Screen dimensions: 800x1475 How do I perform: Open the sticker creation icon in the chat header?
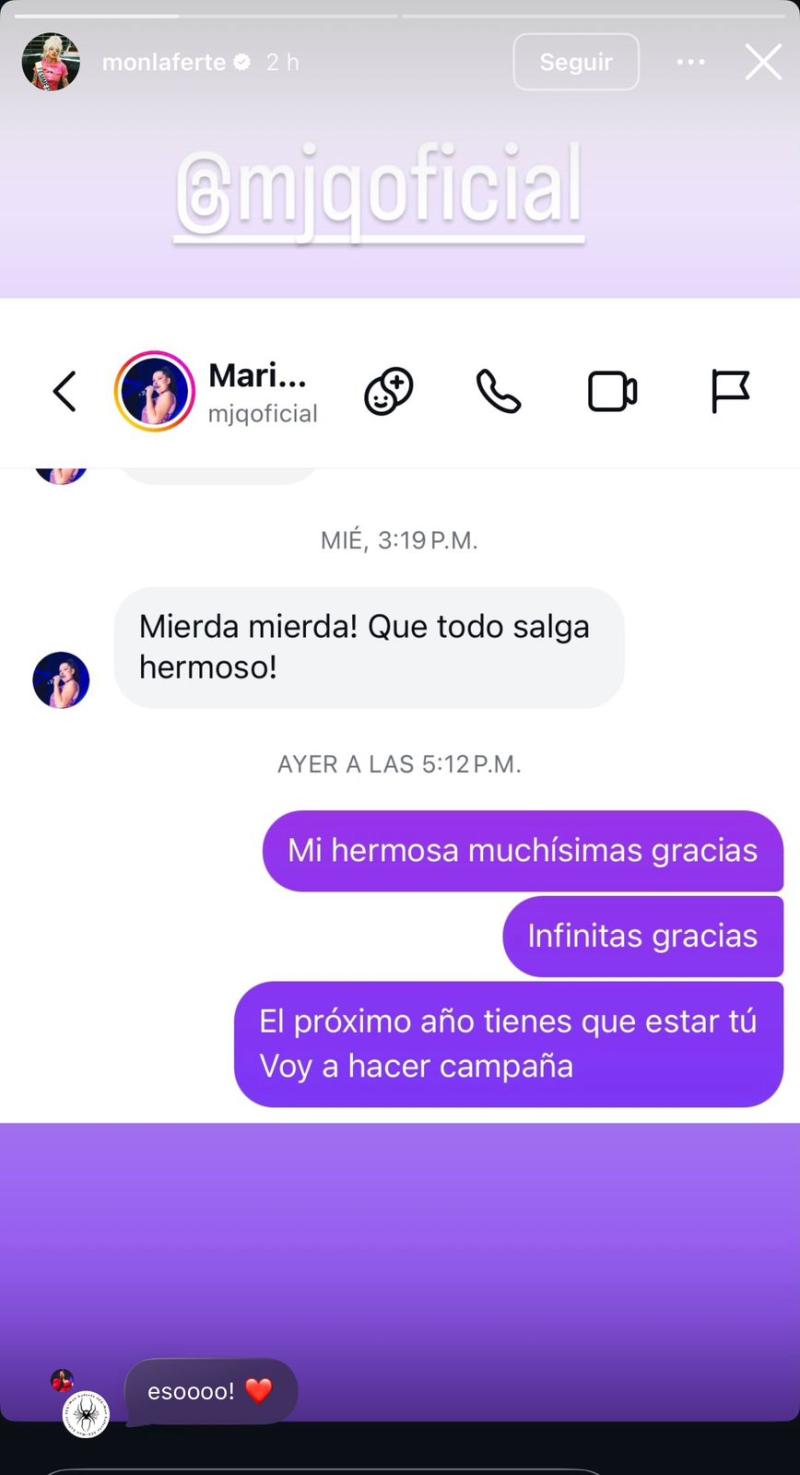(x=388, y=391)
